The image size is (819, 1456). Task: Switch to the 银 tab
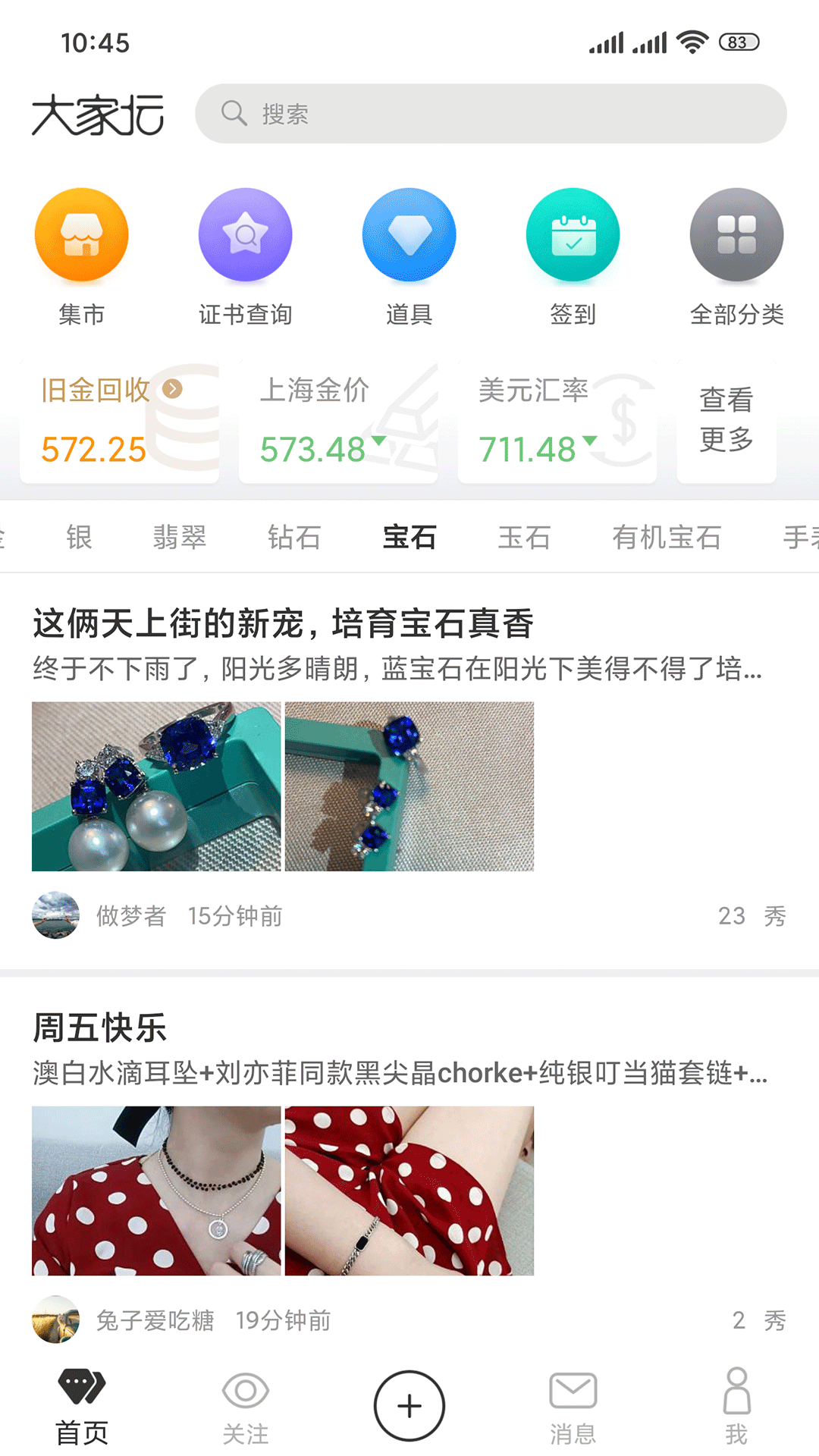[x=79, y=537]
